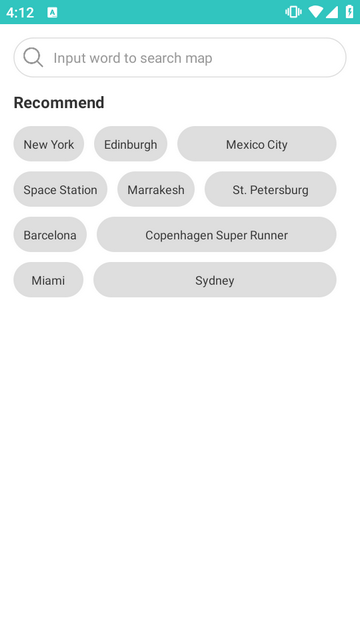Viewport: 360px width, 640px height.
Task: Select the Marrakesh chip
Action: click(156, 189)
